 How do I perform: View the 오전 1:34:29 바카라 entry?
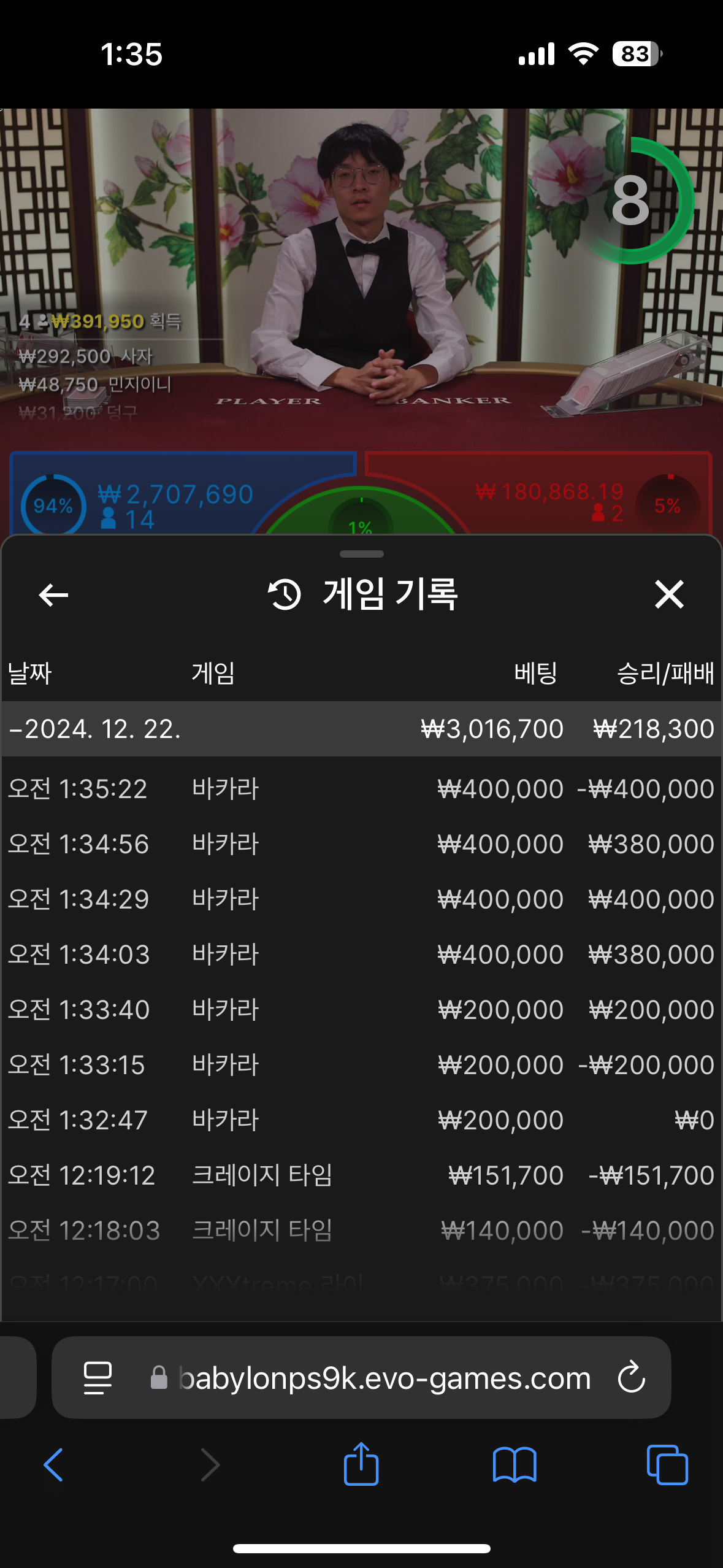pyautogui.click(x=362, y=899)
